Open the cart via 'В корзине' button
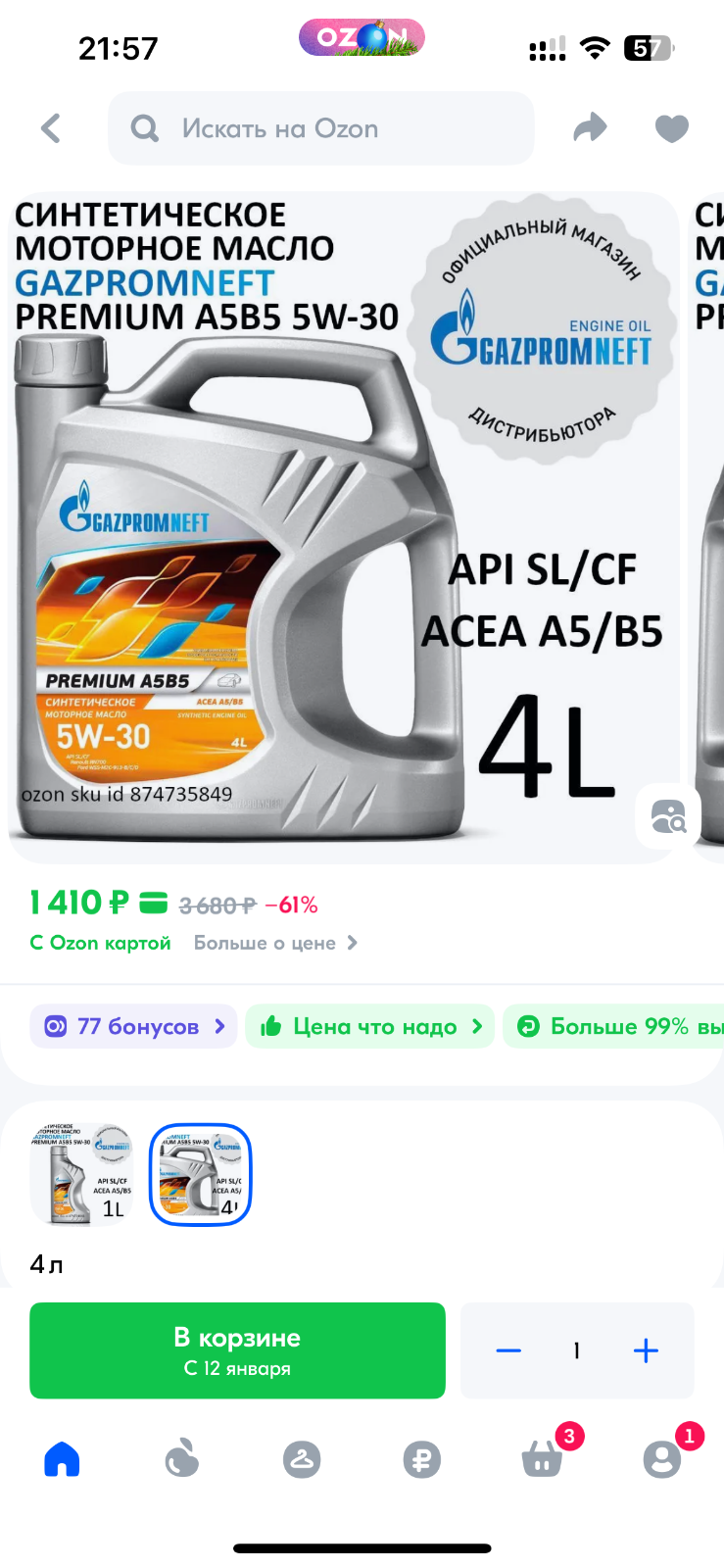 point(237,1350)
